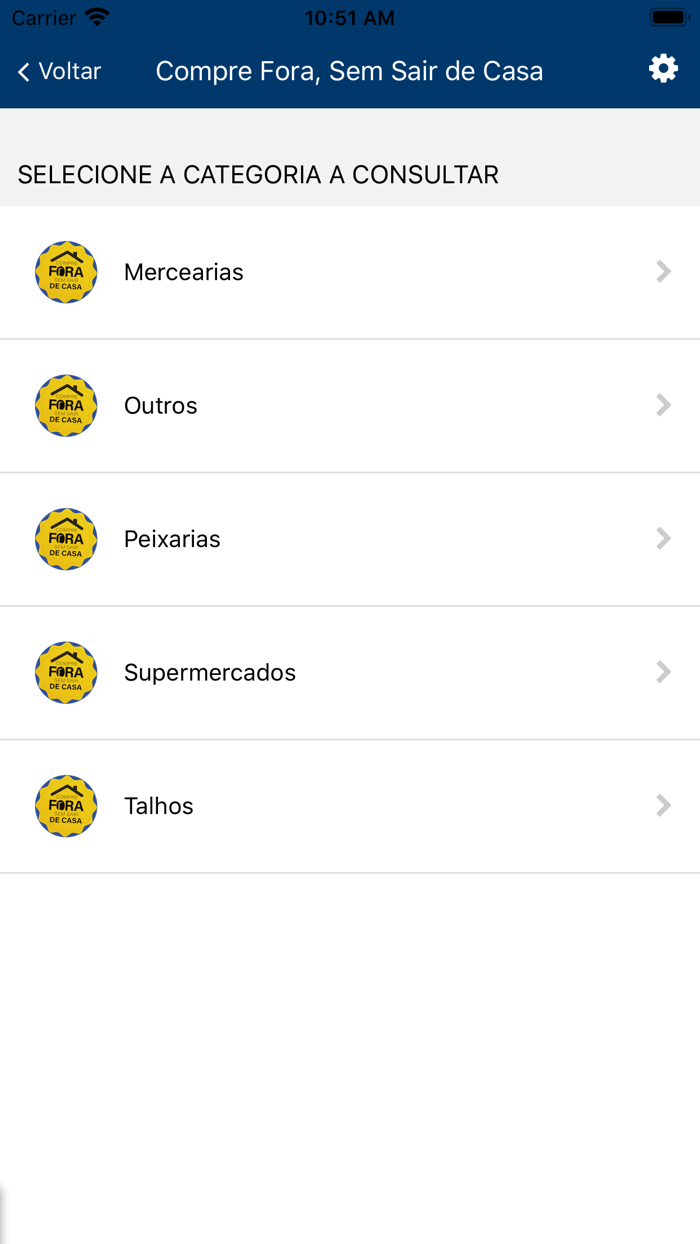Open the settings gear icon

[663, 69]
